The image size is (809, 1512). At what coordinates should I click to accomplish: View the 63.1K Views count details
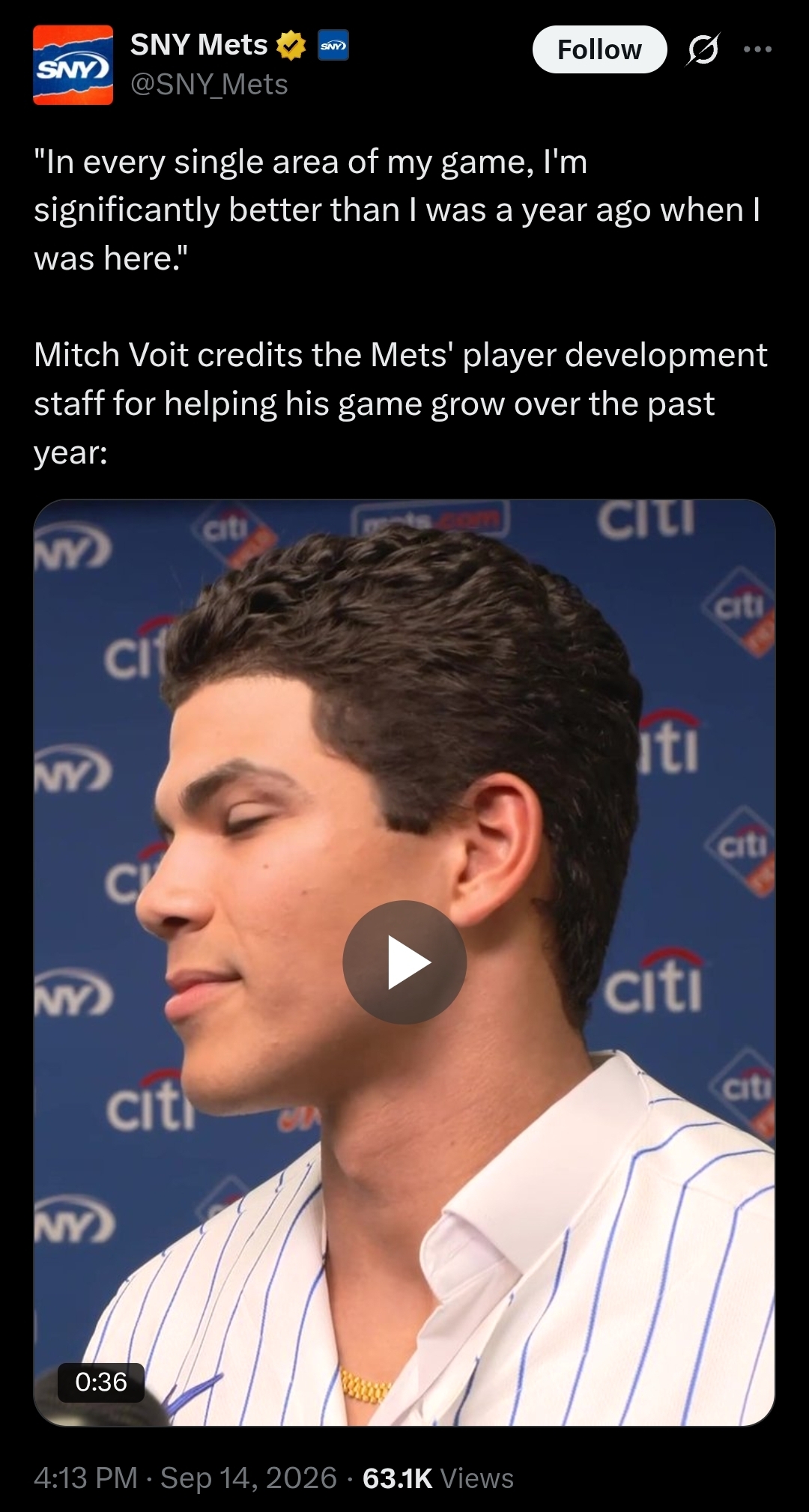click(438, 1478)
